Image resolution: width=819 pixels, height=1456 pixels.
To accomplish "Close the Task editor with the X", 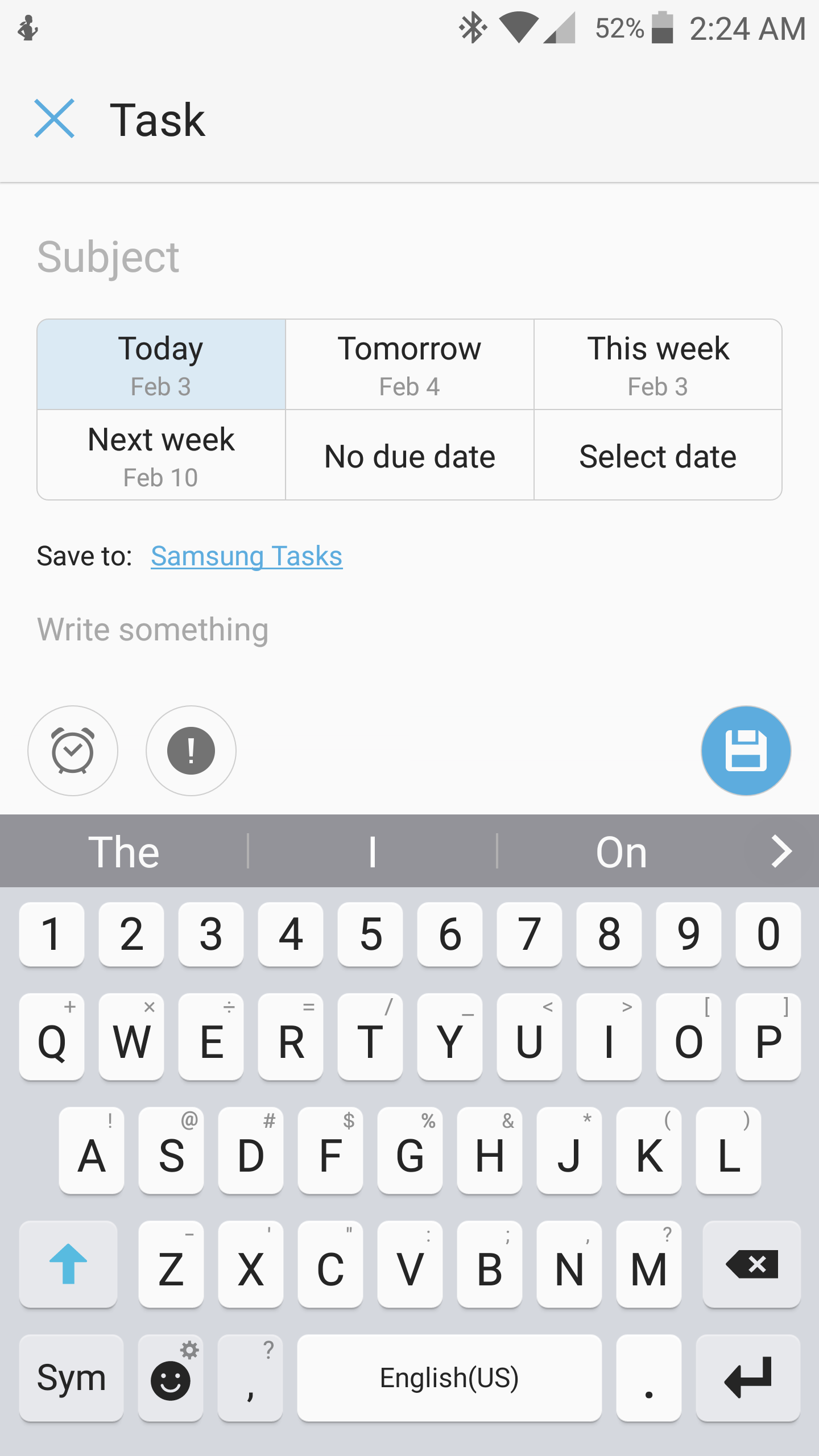I will tap(54, 118).
